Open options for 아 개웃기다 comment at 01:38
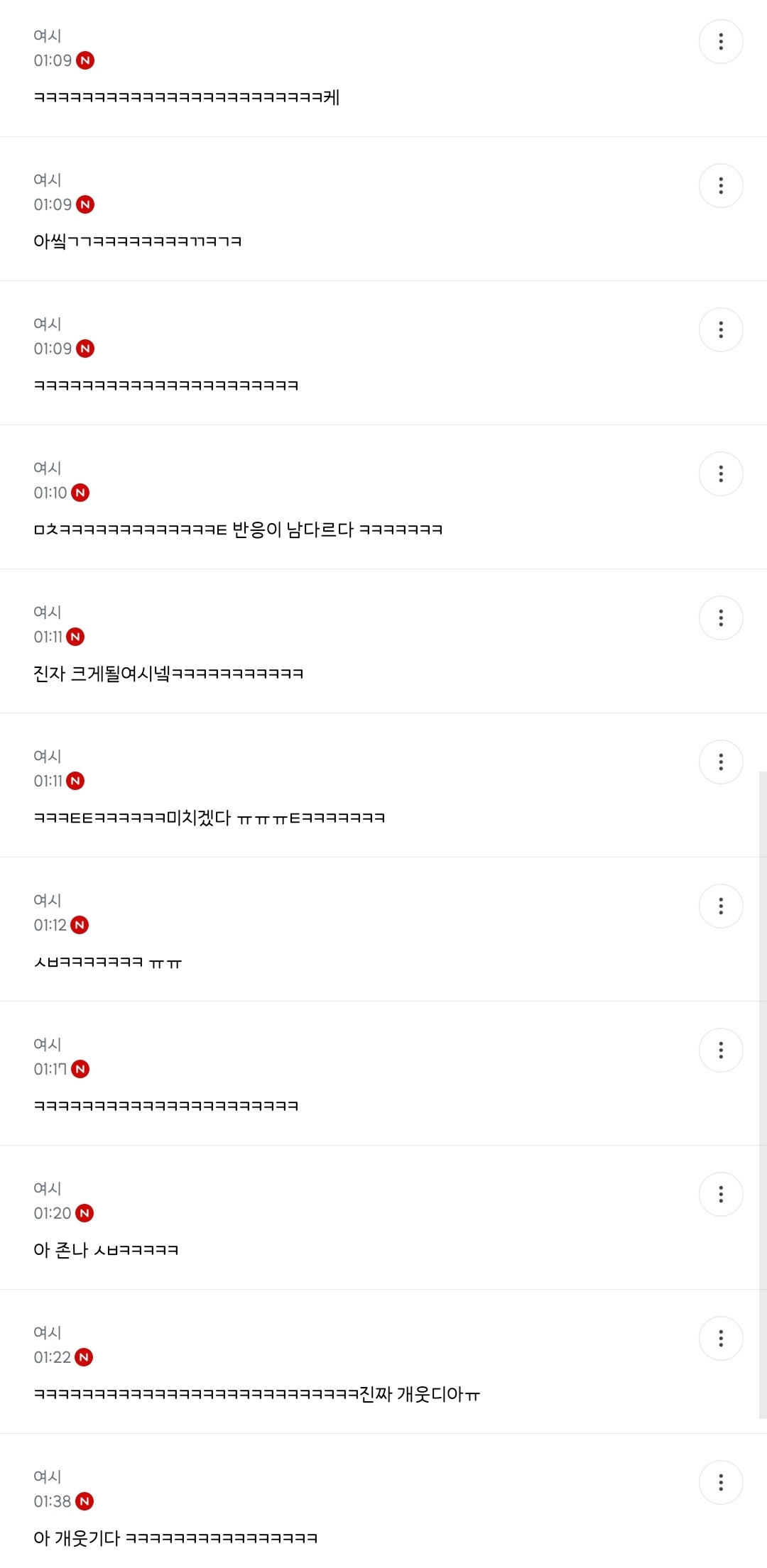Image resolution: width=767 pixels, height=1568 pixels. 721,1483
